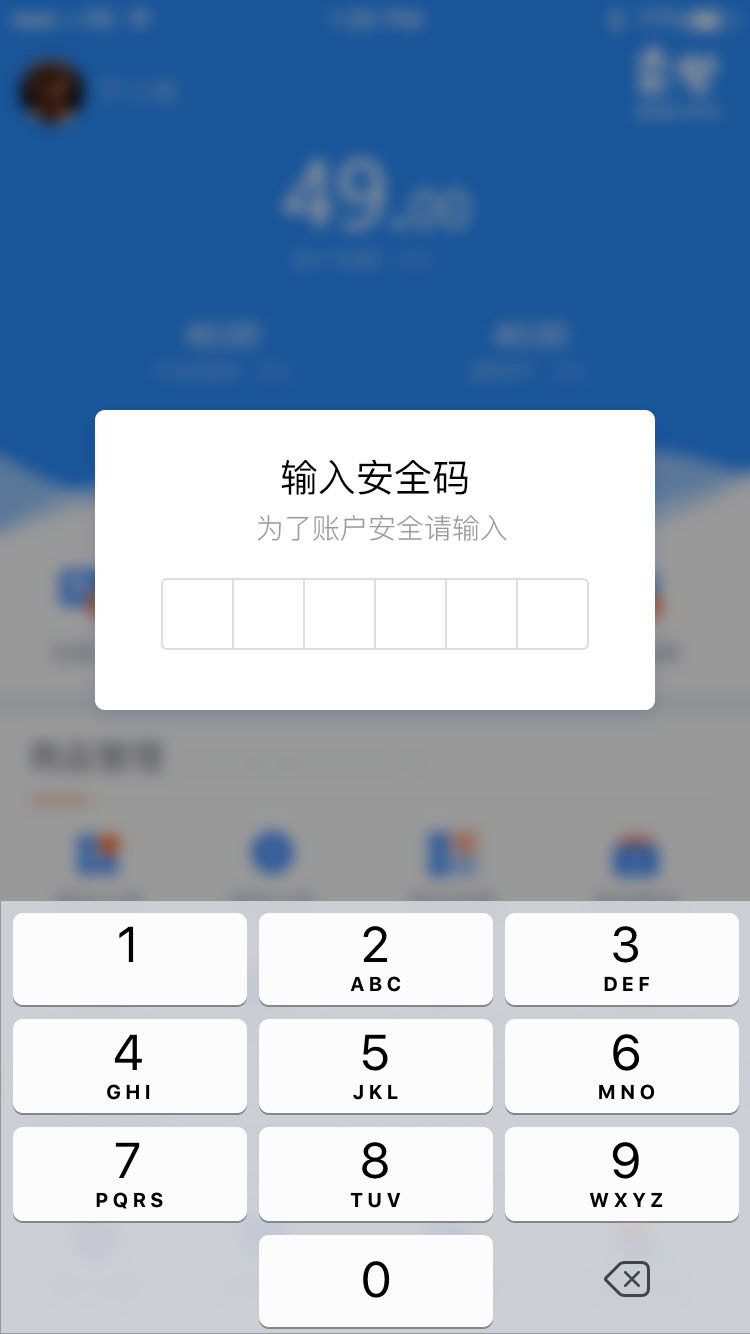Tap the 9 WXYZ key

point(622,1174)
